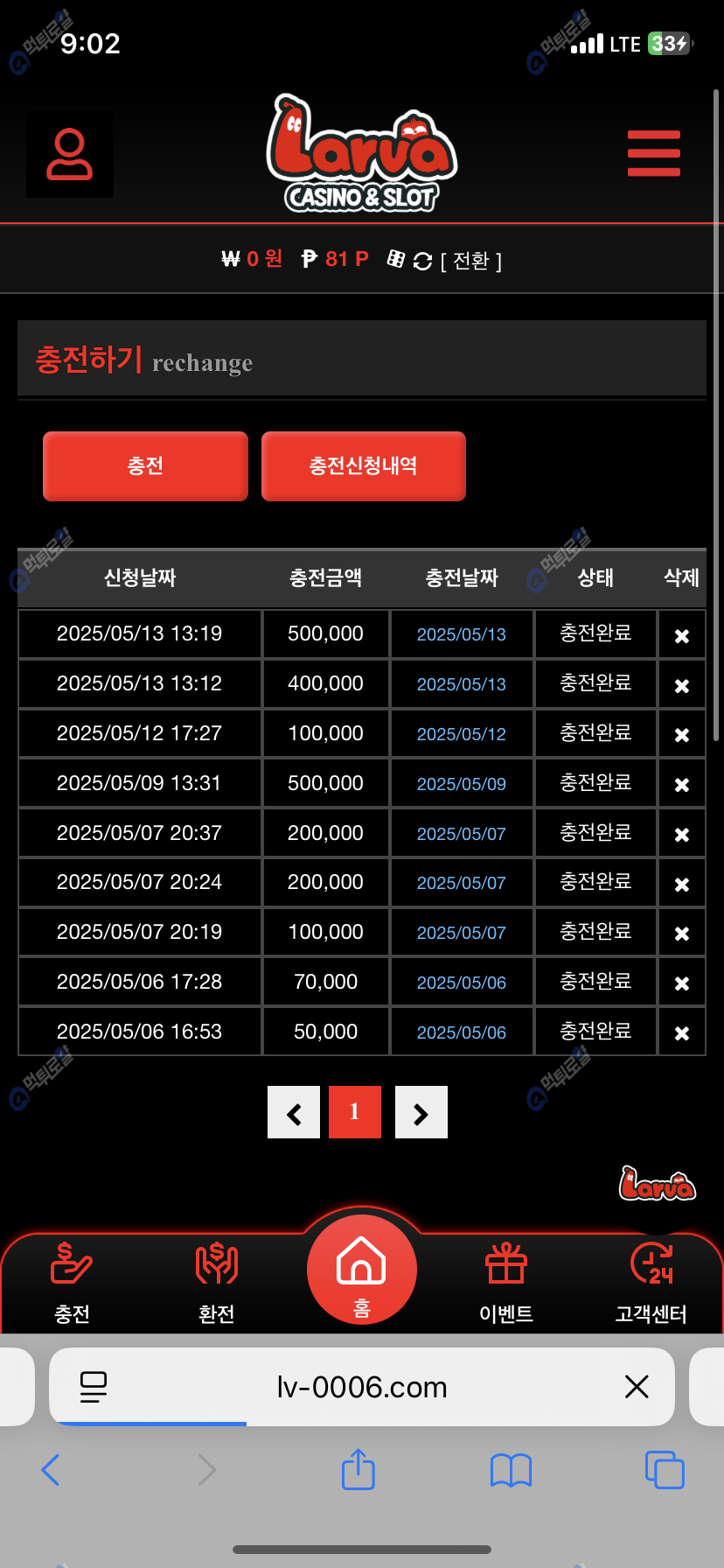Image resolution: width=724 pixels, height=1568 pixels.
Task: Share this page from browser toolbar
Action: click(x=358, y=1470)
